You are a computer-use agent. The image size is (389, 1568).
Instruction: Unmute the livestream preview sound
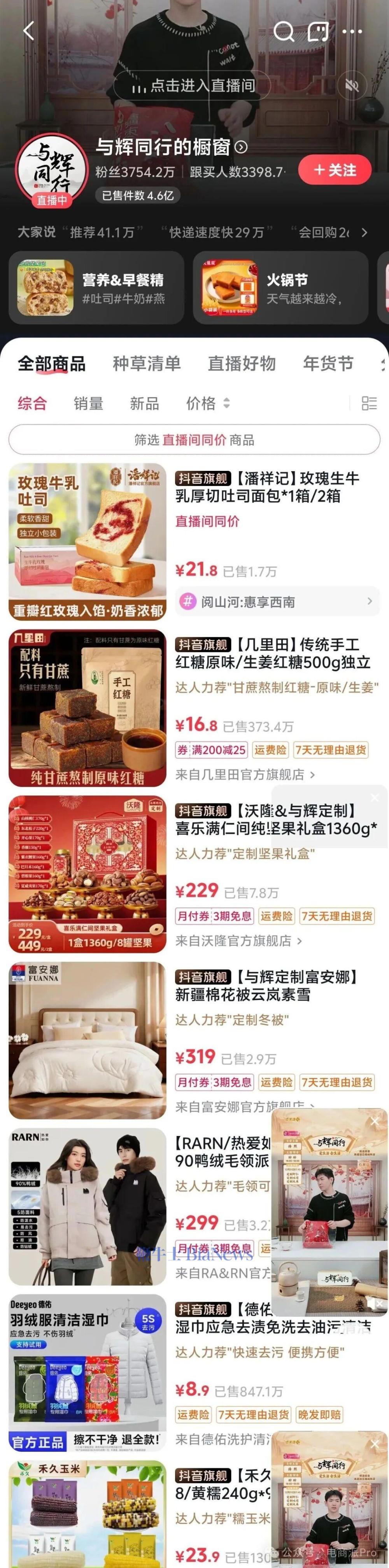coord(352,86)
